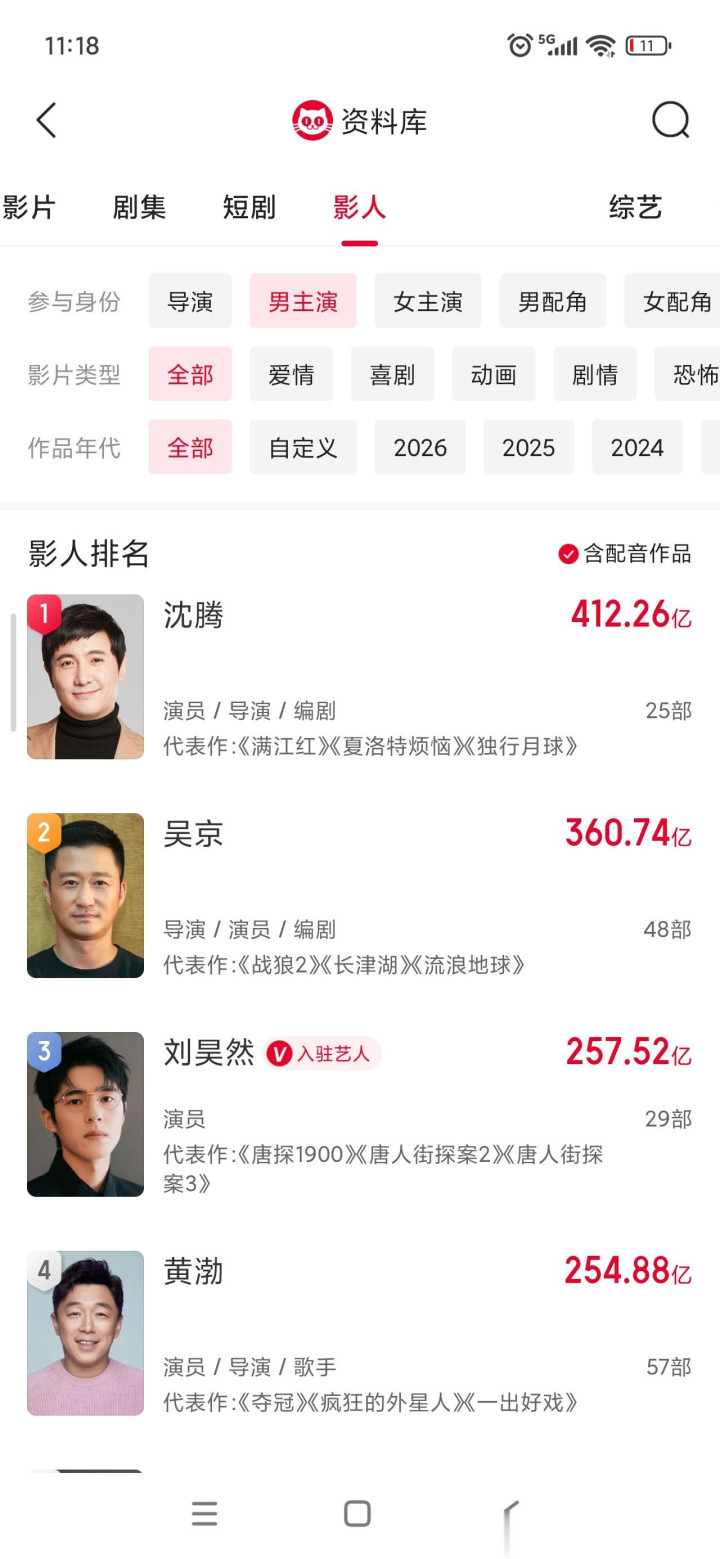Toggle the 含配音作品 checkbox
Viewport: 720px width, 1559px height.
pyautogui.click(x=569, y=554)
